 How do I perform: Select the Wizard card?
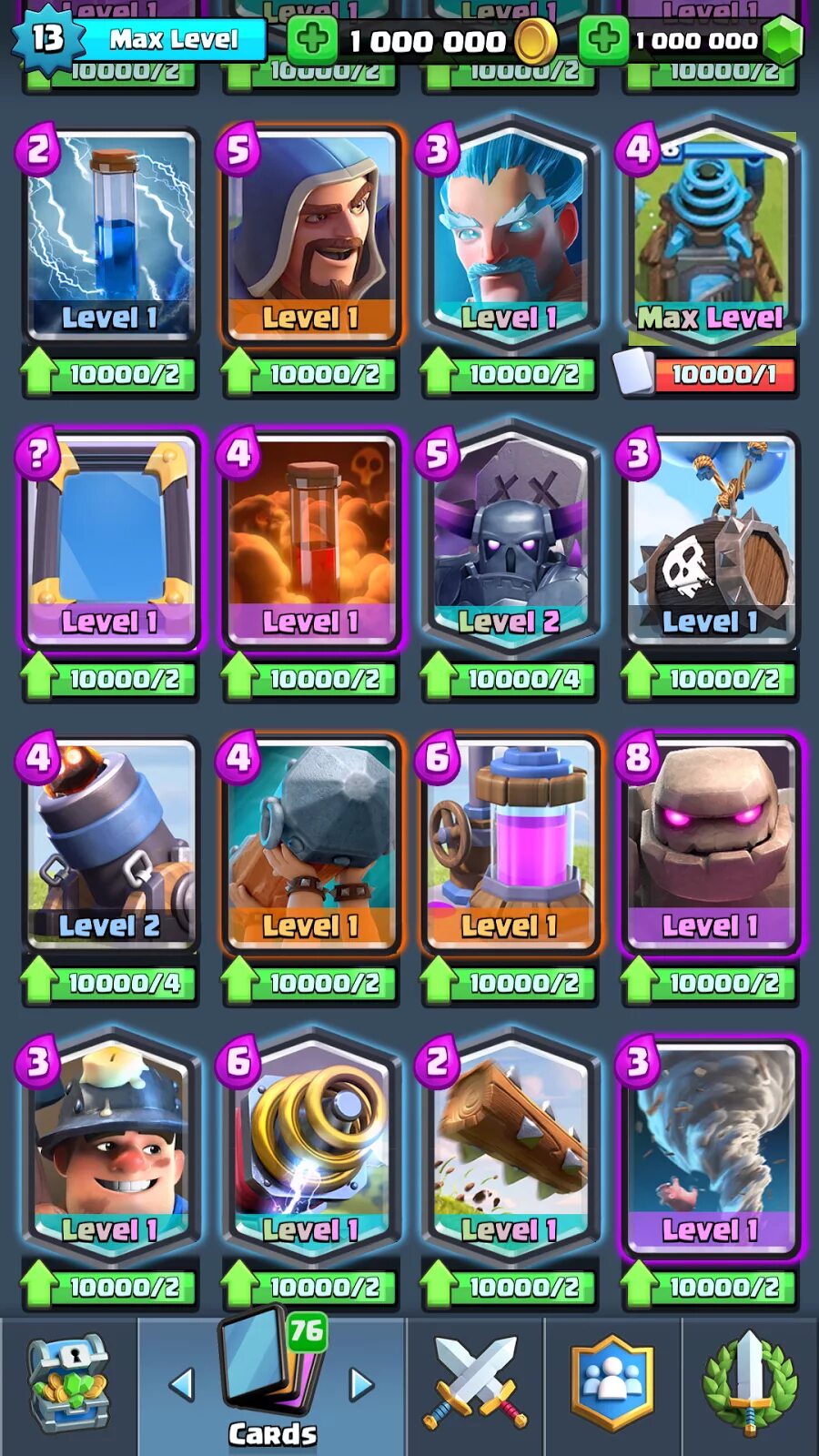310,237
